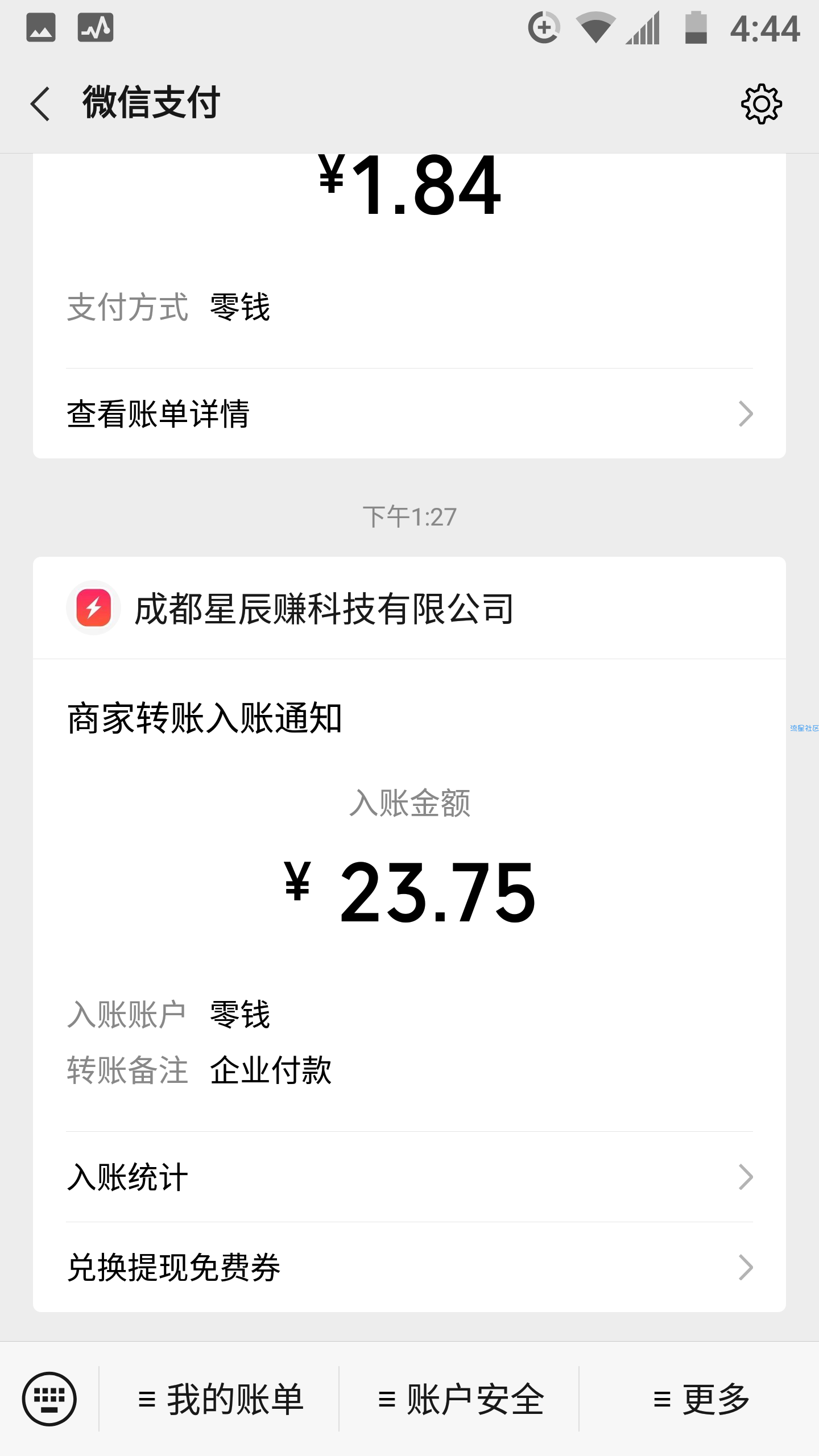Switch to keyboard input icon
Image resolution: width=819 pixels, height=1456 pixels.
coord(49,1399)
